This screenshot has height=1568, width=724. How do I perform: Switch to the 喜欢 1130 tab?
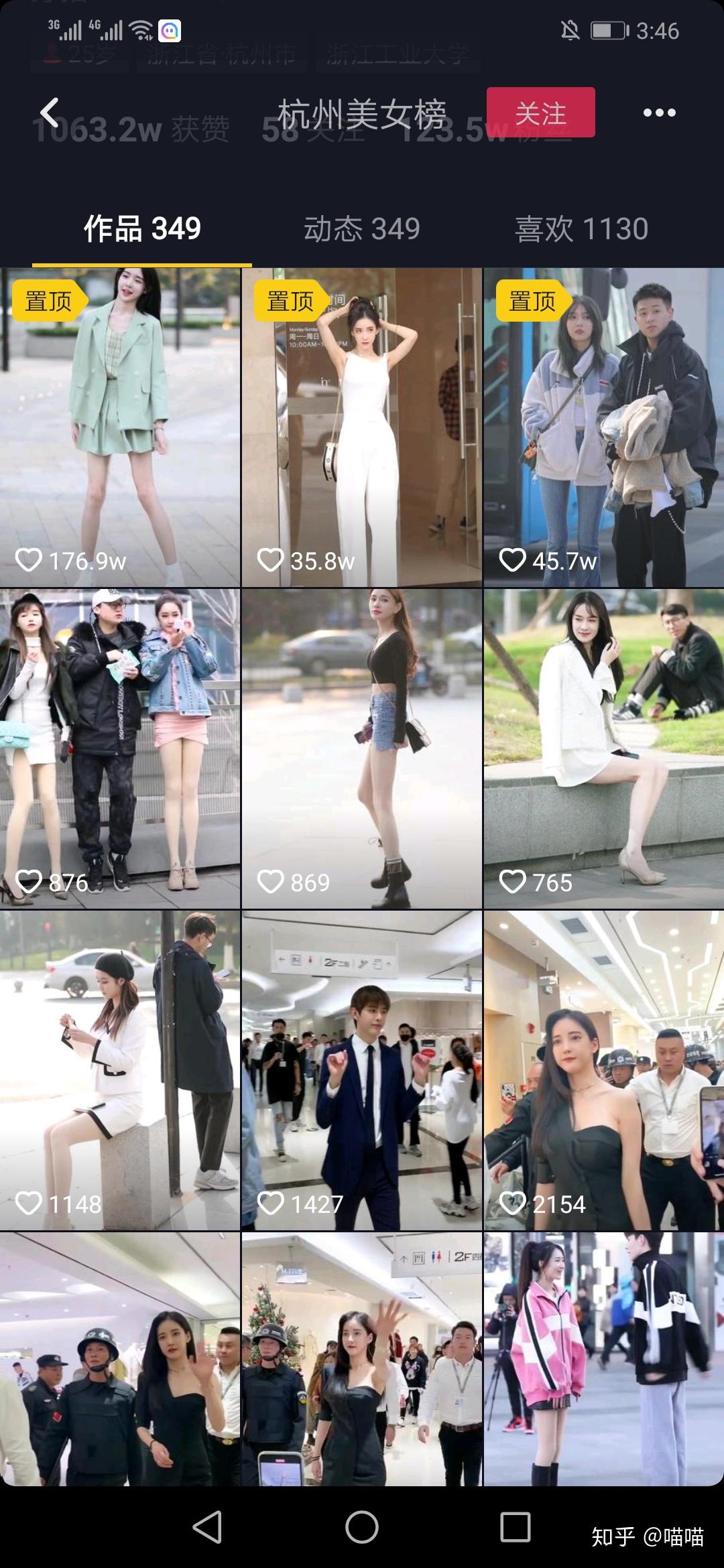581,229
